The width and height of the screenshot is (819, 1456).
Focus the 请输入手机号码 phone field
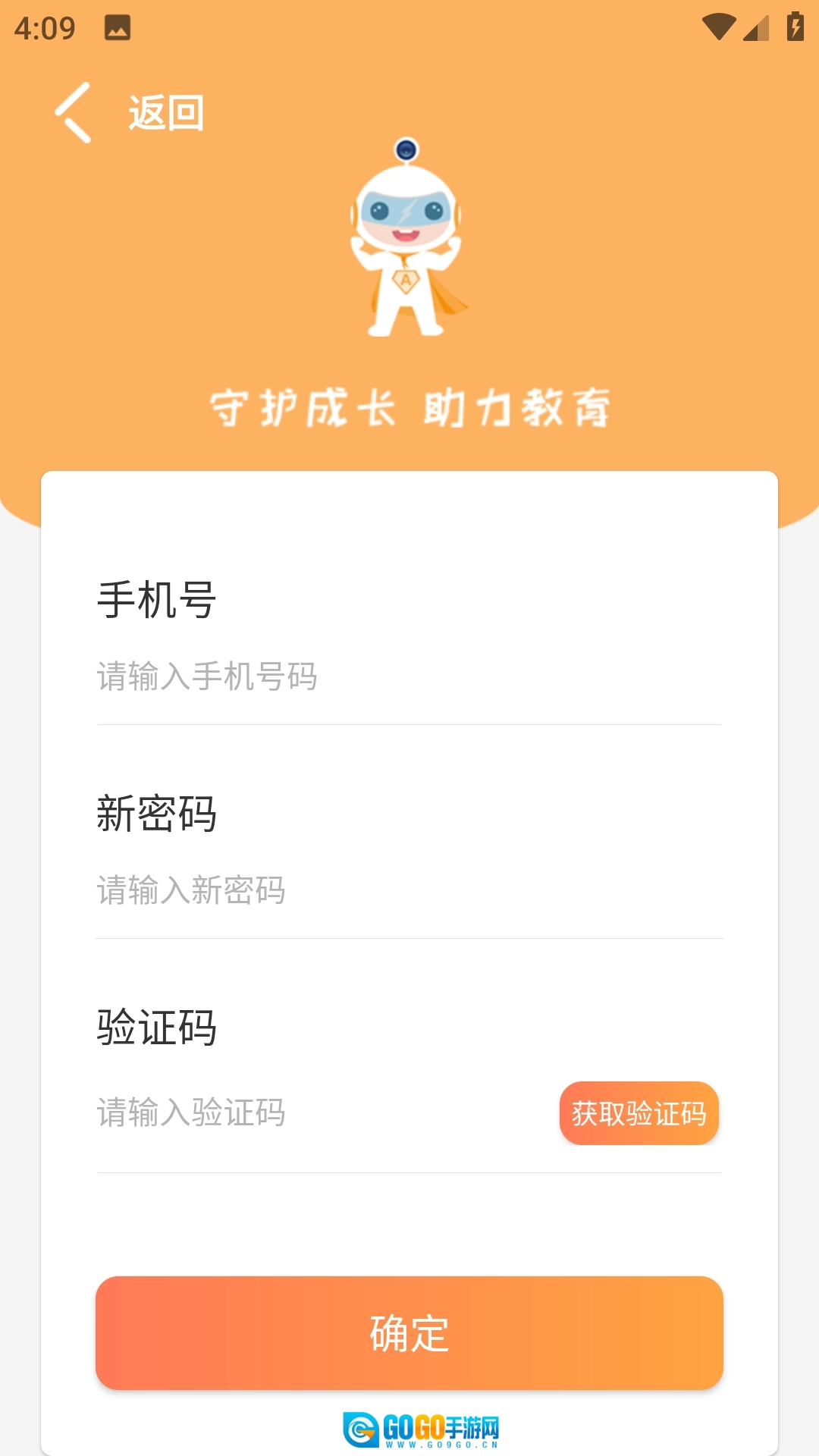[x=408, y=676]
